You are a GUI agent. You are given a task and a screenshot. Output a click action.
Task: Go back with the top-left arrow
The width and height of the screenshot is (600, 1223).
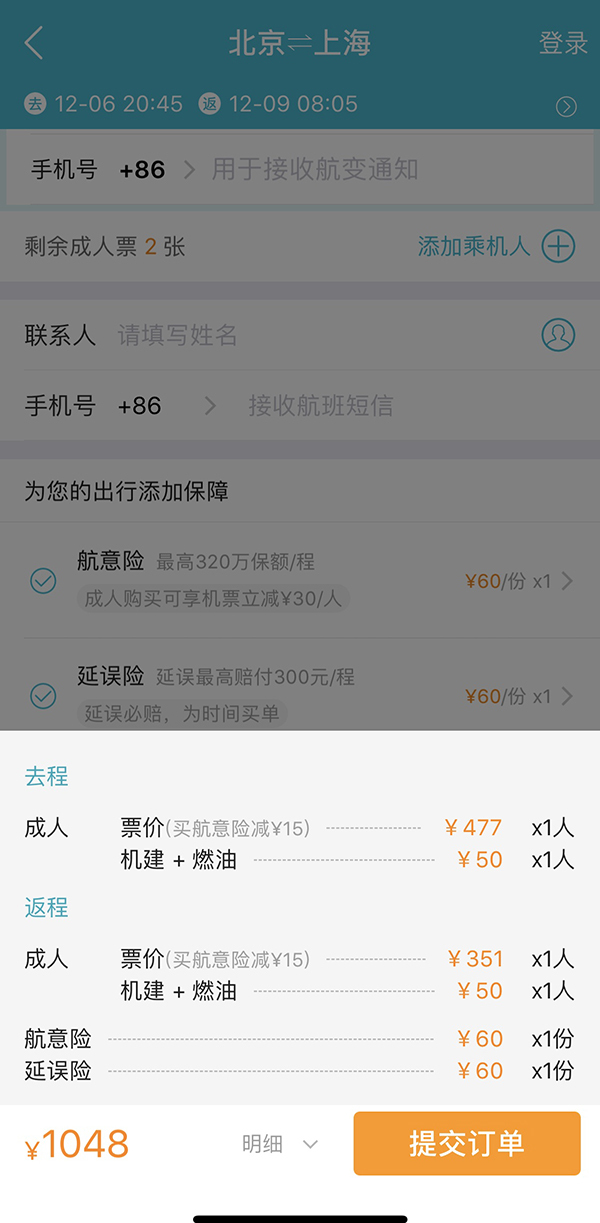pyautogui.click(x=34, y=44)
